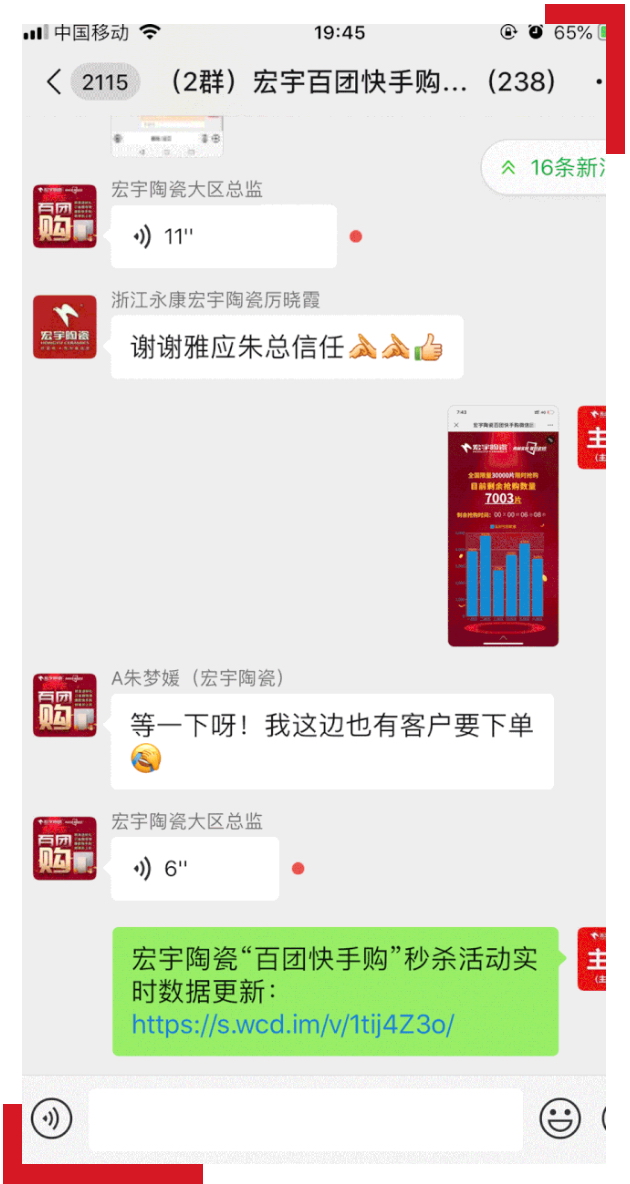Image resolution: width=630 pixels, height=1184 pixels.
Task: Jump to the 16 new messages
Action: pos(548,168)
